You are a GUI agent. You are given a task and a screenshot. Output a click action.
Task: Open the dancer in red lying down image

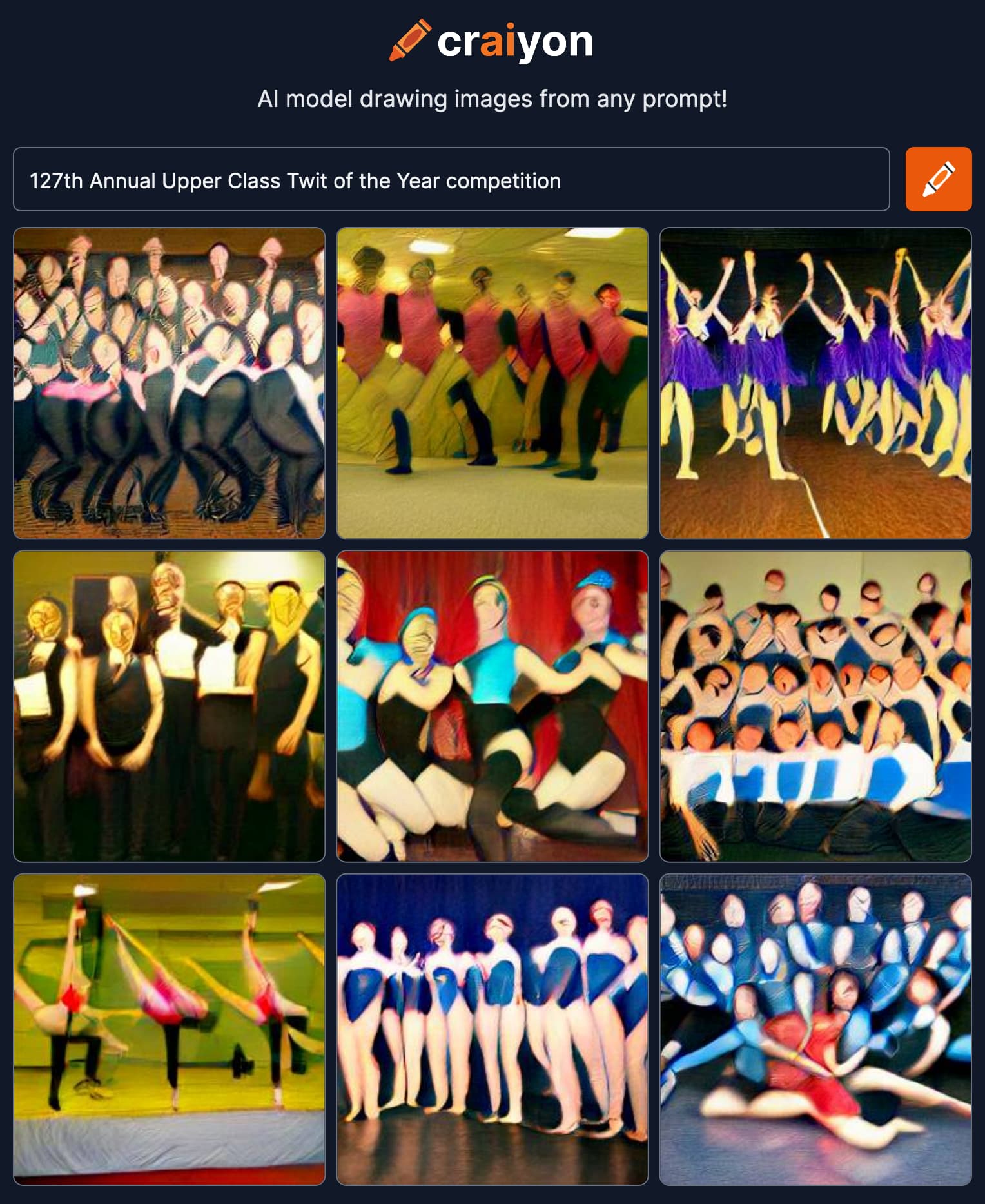click(x=815, y=1029)
